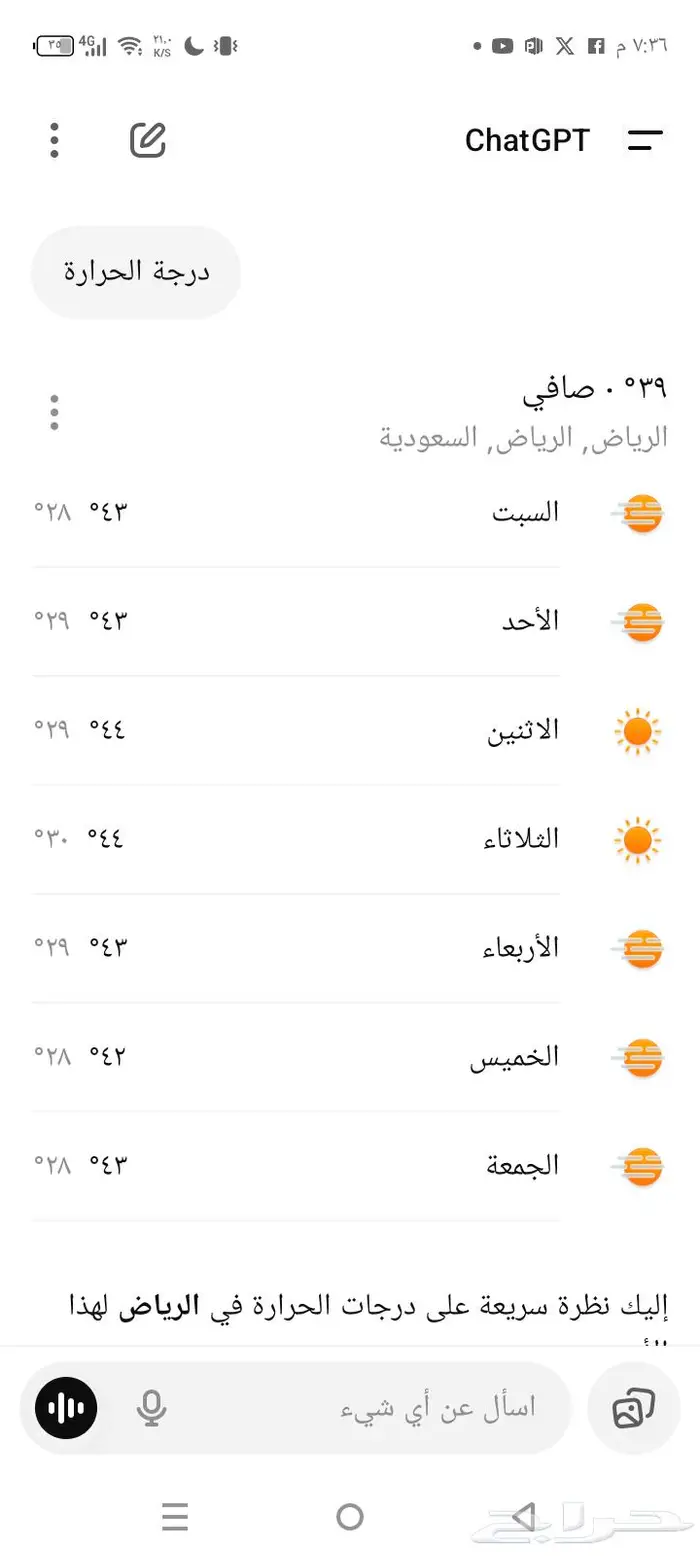Open the top bar overflow menu

point(55,140)
